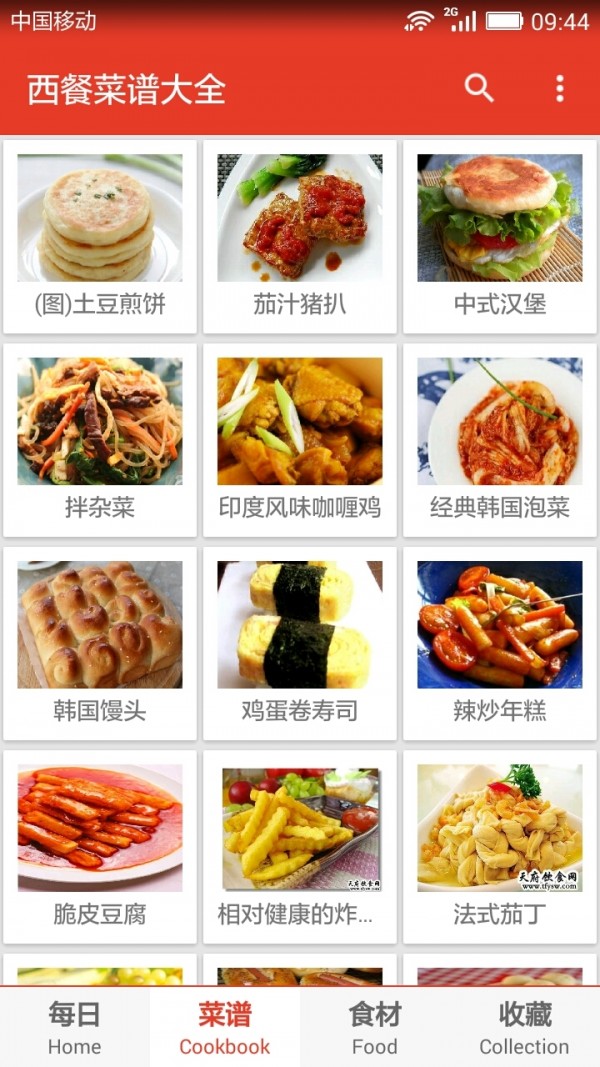Open the overflow menu
This screenshot has height=1067, width=600.
click(x=559, y=88)
